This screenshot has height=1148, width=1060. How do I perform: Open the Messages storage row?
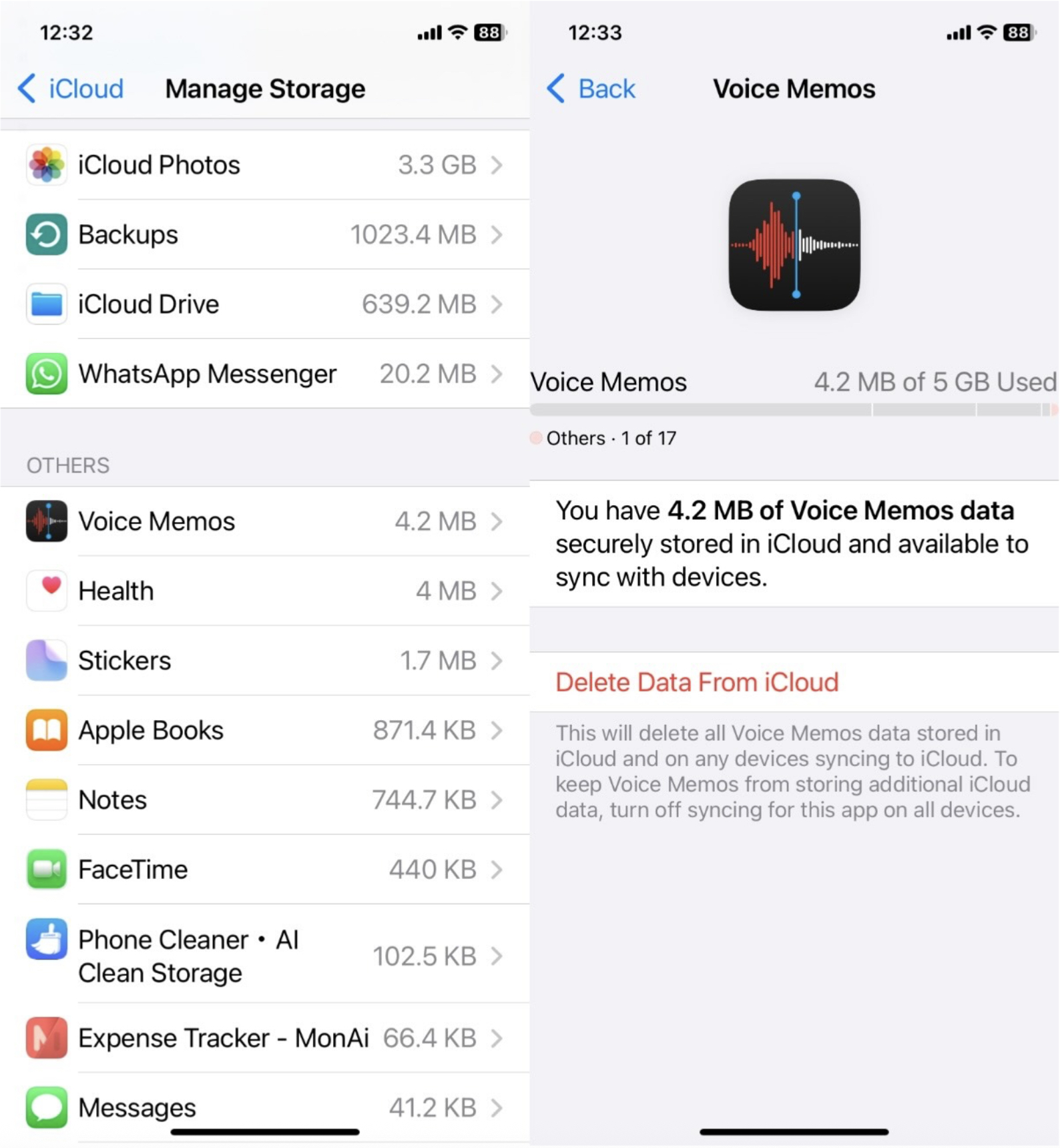click(x=265, y=1107)
